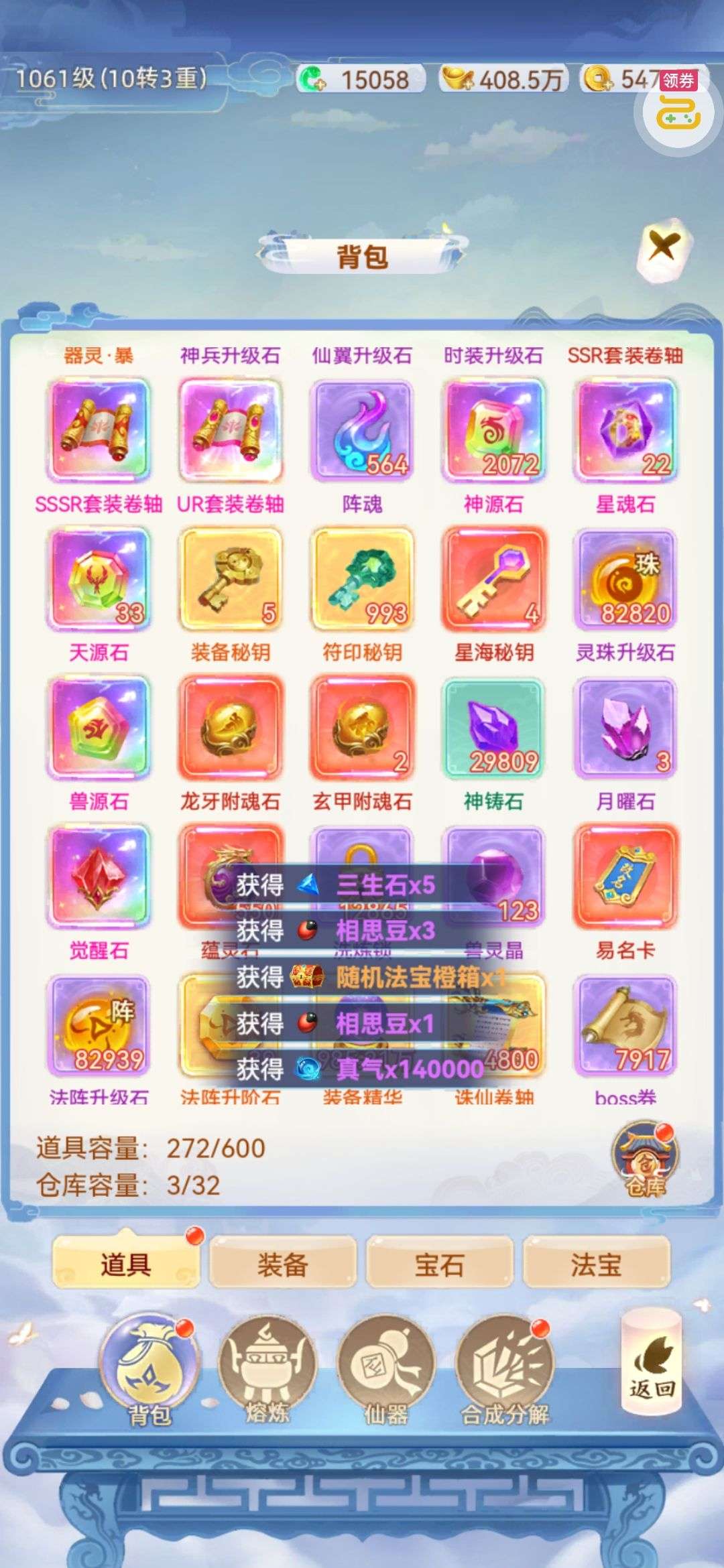The image size is (724, 1568).
Task: Select the 神源石 item
Action: point(493,430)
